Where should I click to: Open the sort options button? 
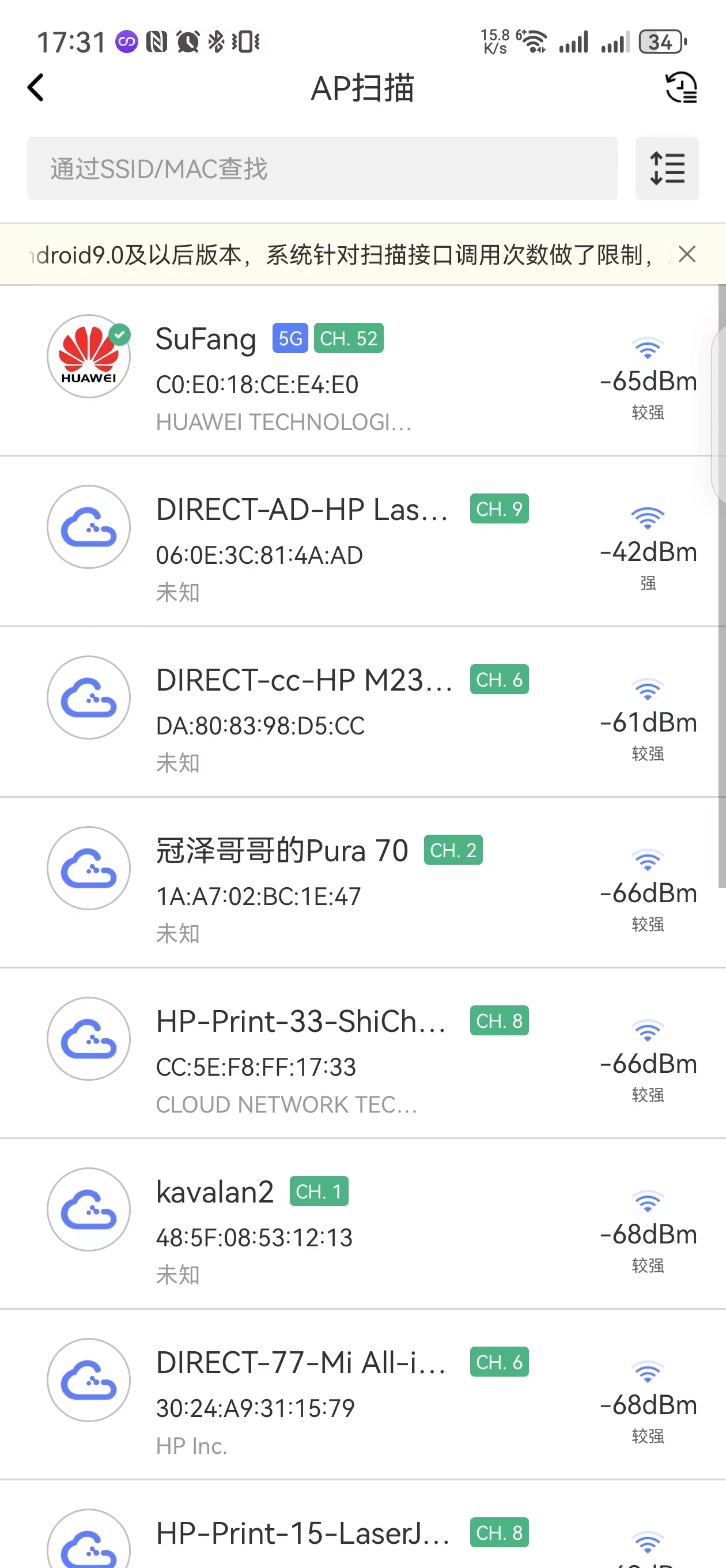(666, 168)
